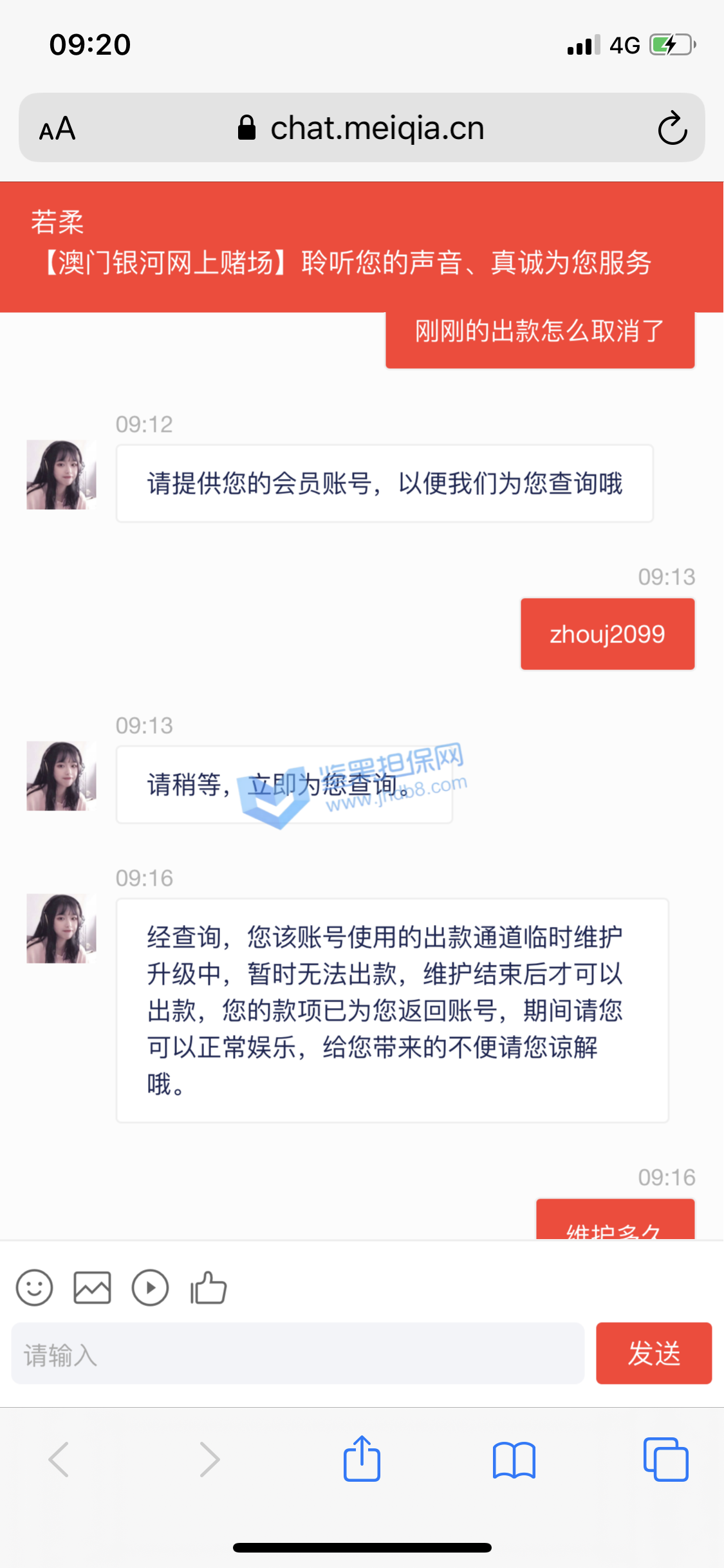Viewport: 724px width, 1568px height.
Task: Send the message with 发送 button
Action: pos(653,1353)
